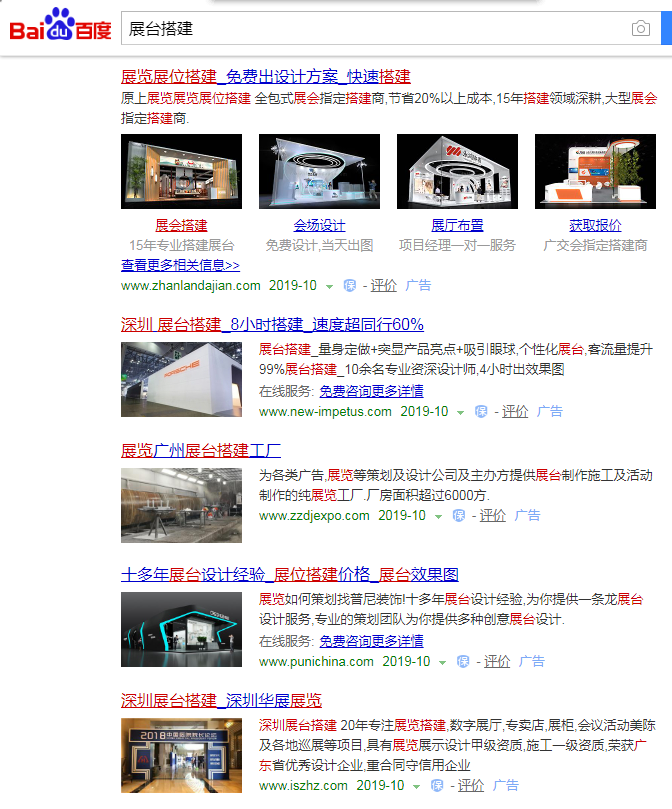Open the 会场设计 link
Screen dimensions: 672x809
pyautogui.click(x=319, y=225)
